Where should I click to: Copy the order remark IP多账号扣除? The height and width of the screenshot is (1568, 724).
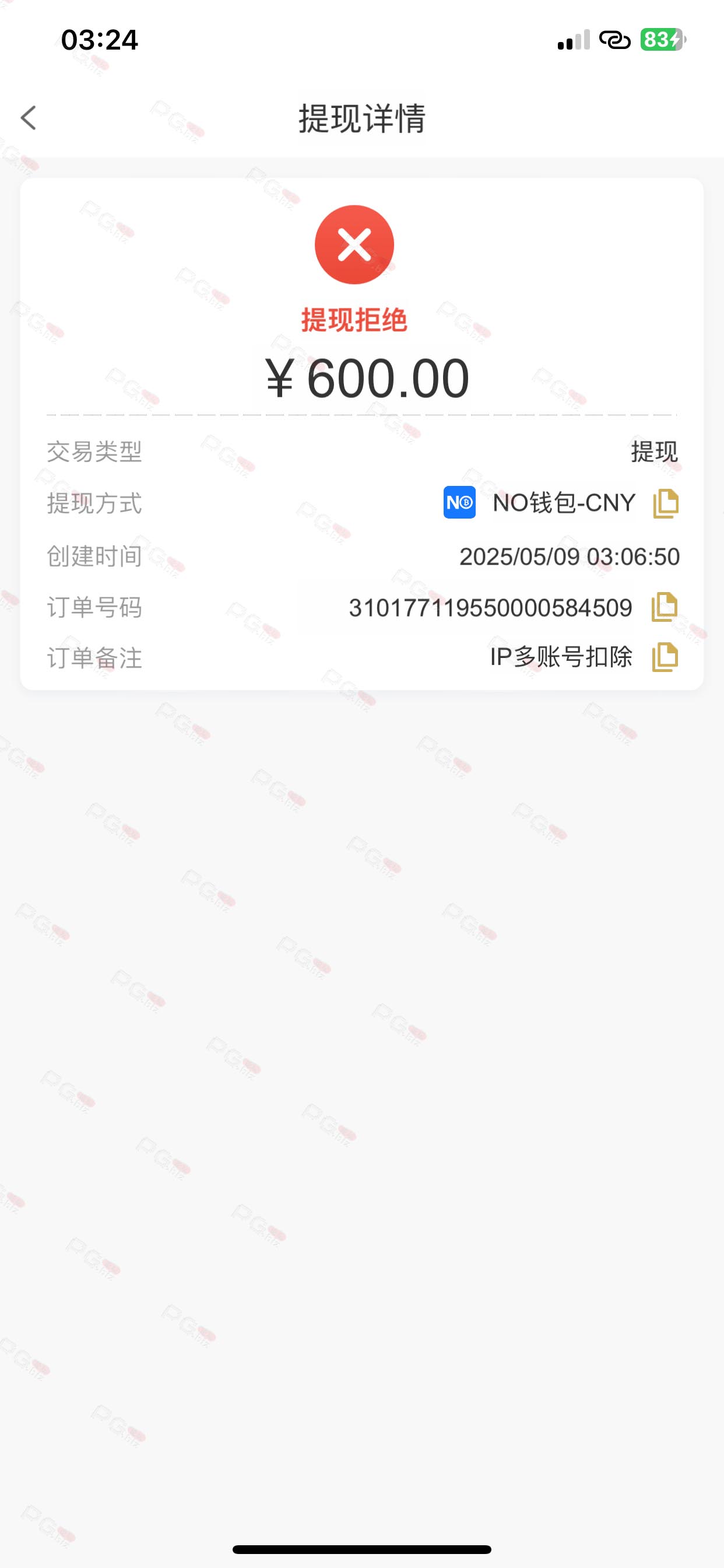click(x=665, y=657)
